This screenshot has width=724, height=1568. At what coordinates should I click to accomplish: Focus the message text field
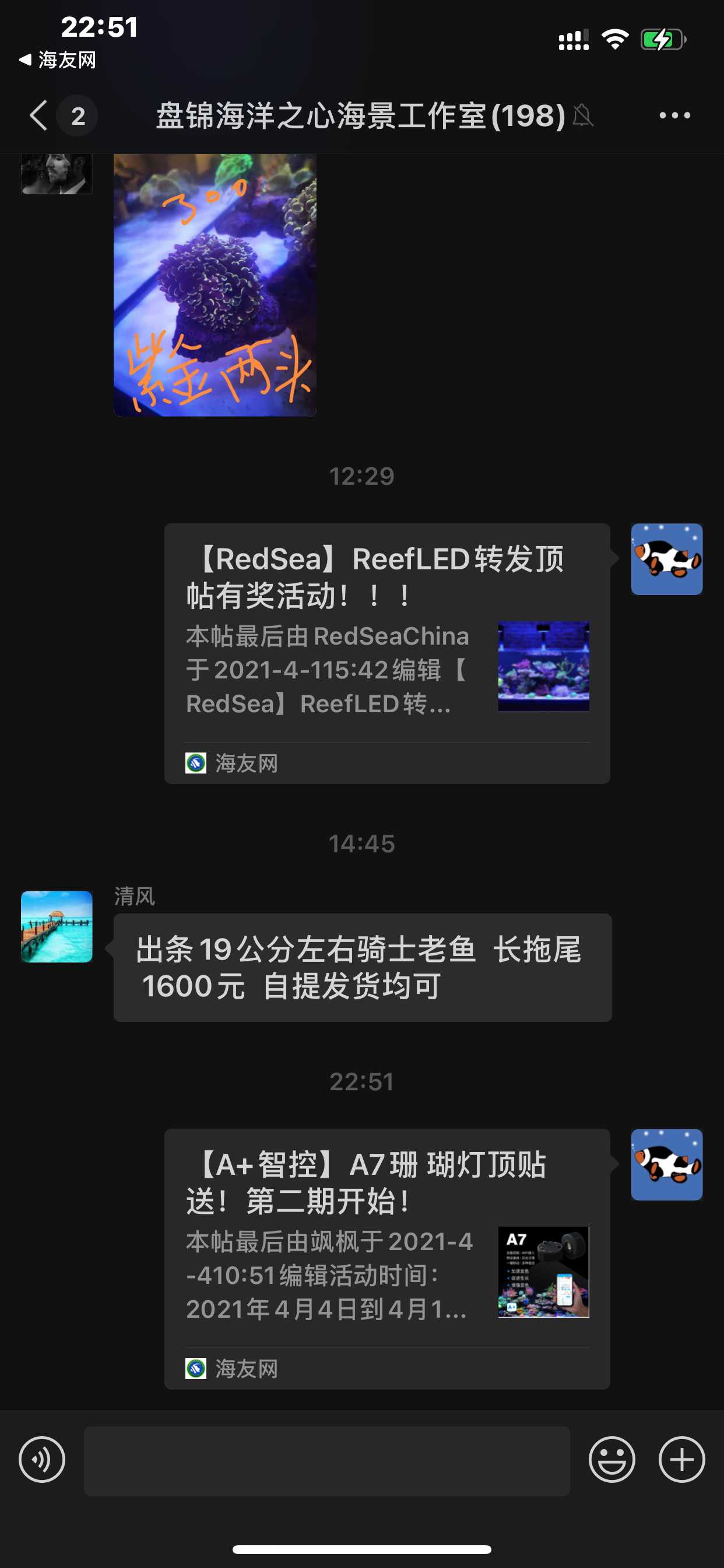click(326, 1461)
